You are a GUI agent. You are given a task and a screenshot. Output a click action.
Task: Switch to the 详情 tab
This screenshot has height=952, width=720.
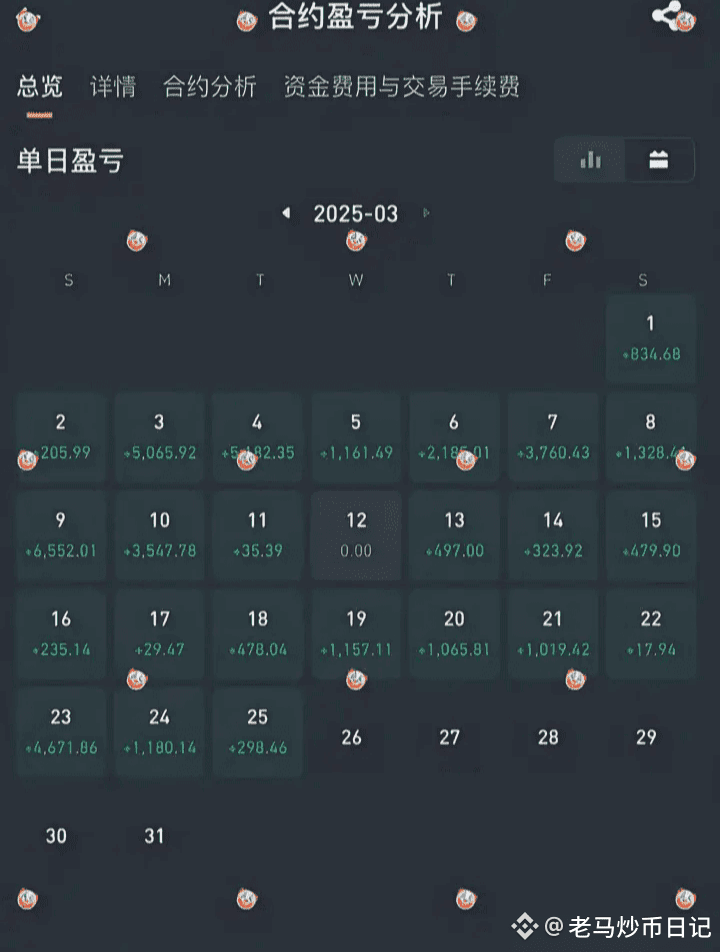coord(113,87)
